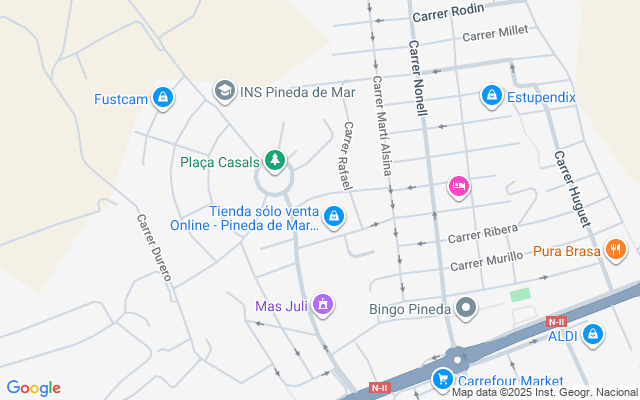Tap the Estupendix shop pin
Viewport: 640px width, 400px height.
(491, 96)
